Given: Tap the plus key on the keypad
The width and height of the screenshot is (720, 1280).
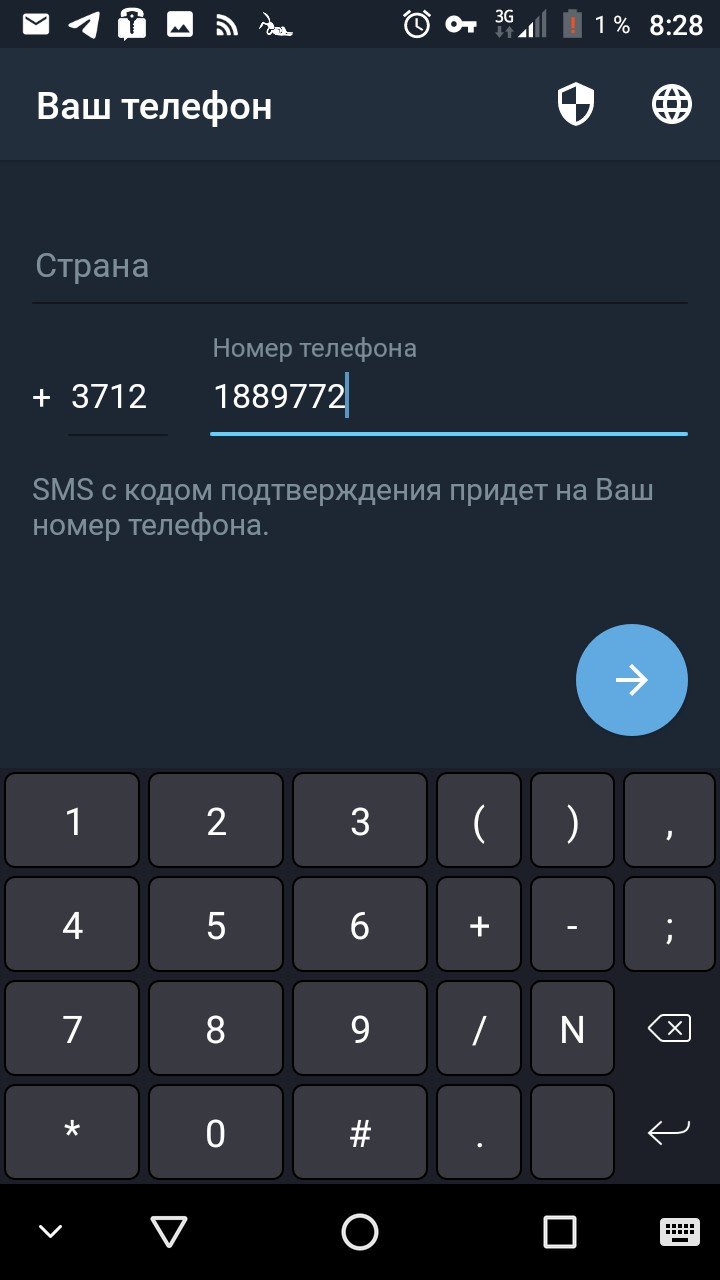Looking at the screenshot, I should click(x=479, y=925).
